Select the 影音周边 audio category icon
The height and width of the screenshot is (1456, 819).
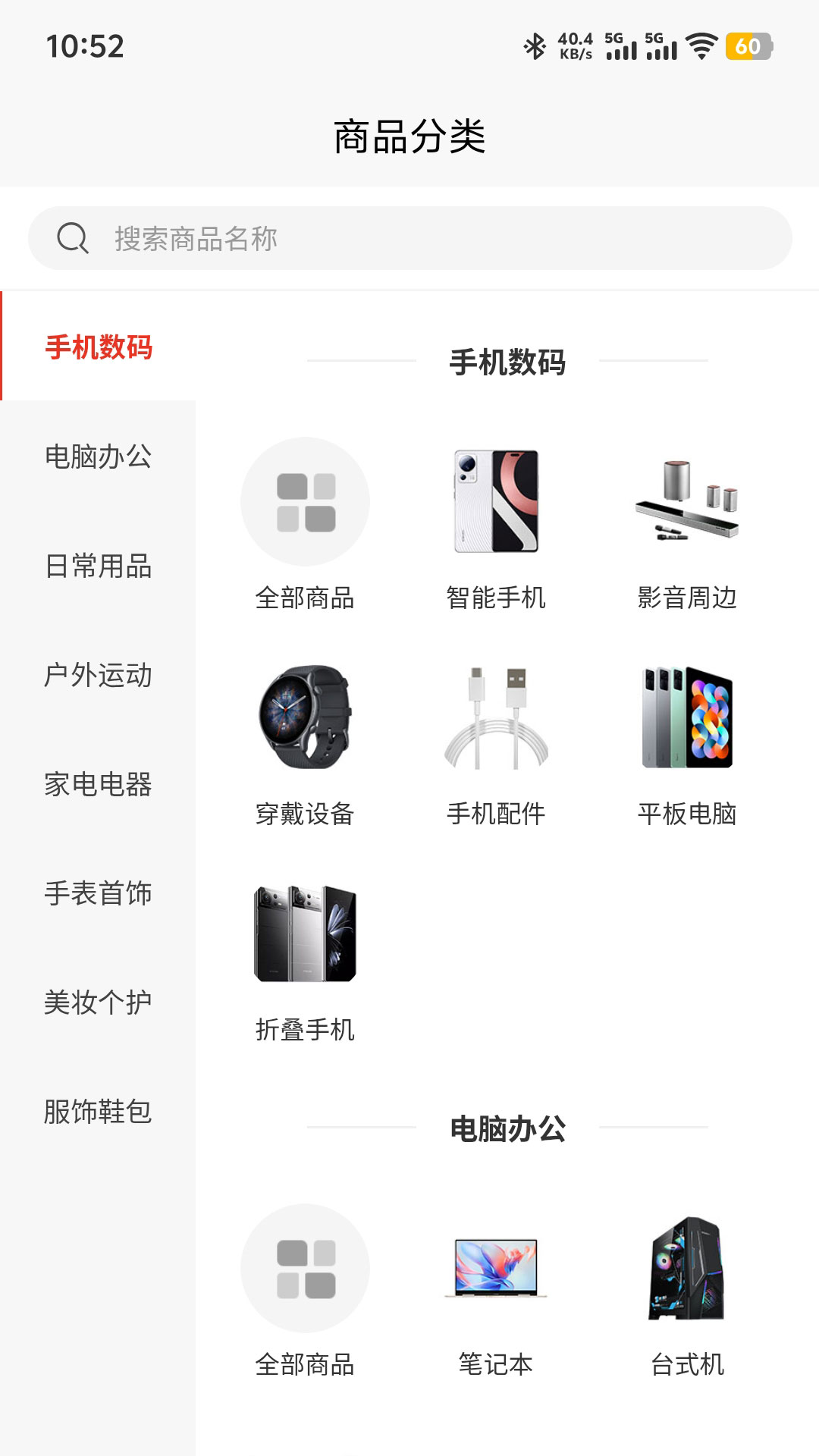(690, 500)
